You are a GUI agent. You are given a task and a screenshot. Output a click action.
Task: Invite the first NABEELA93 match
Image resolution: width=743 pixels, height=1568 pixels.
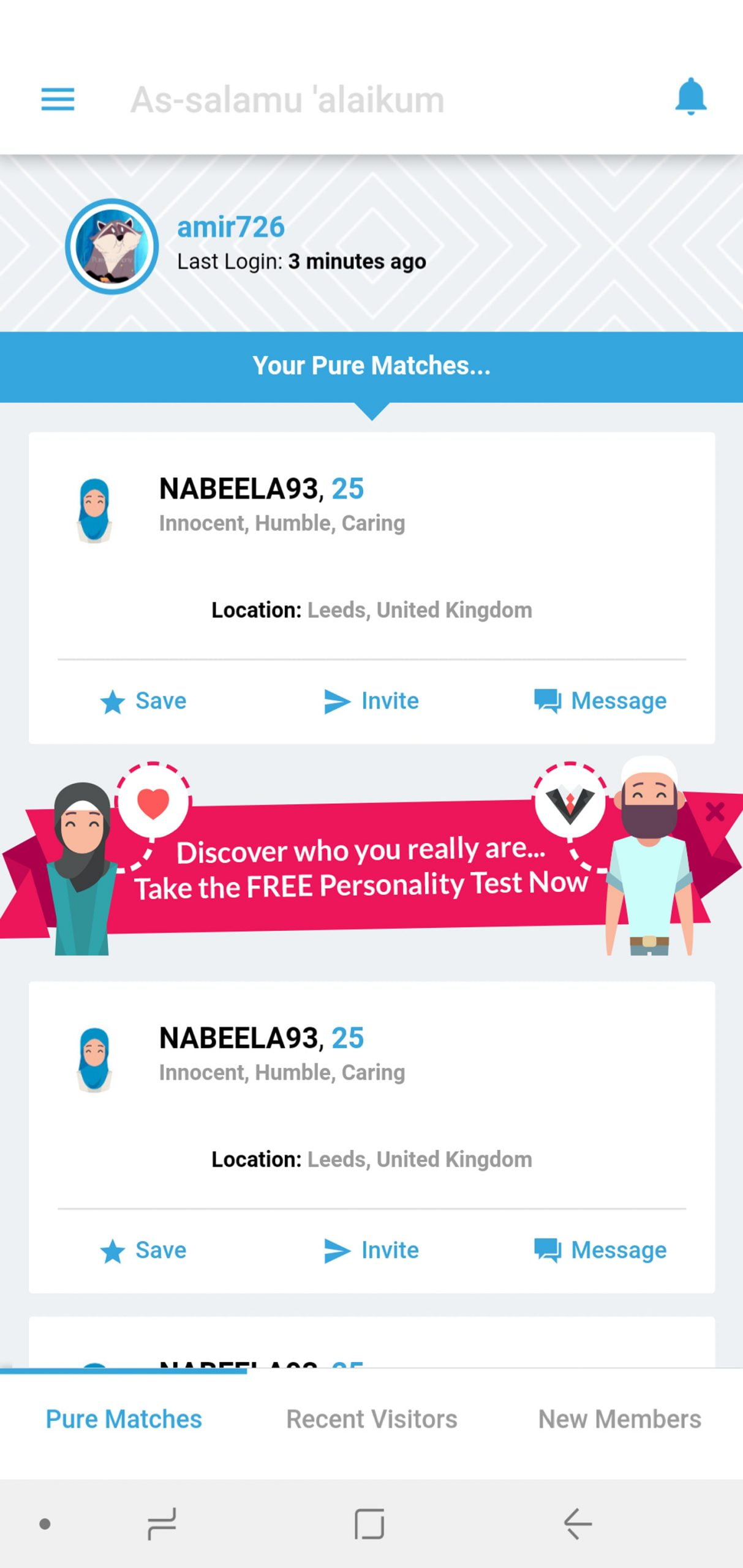tap(371, 701)
